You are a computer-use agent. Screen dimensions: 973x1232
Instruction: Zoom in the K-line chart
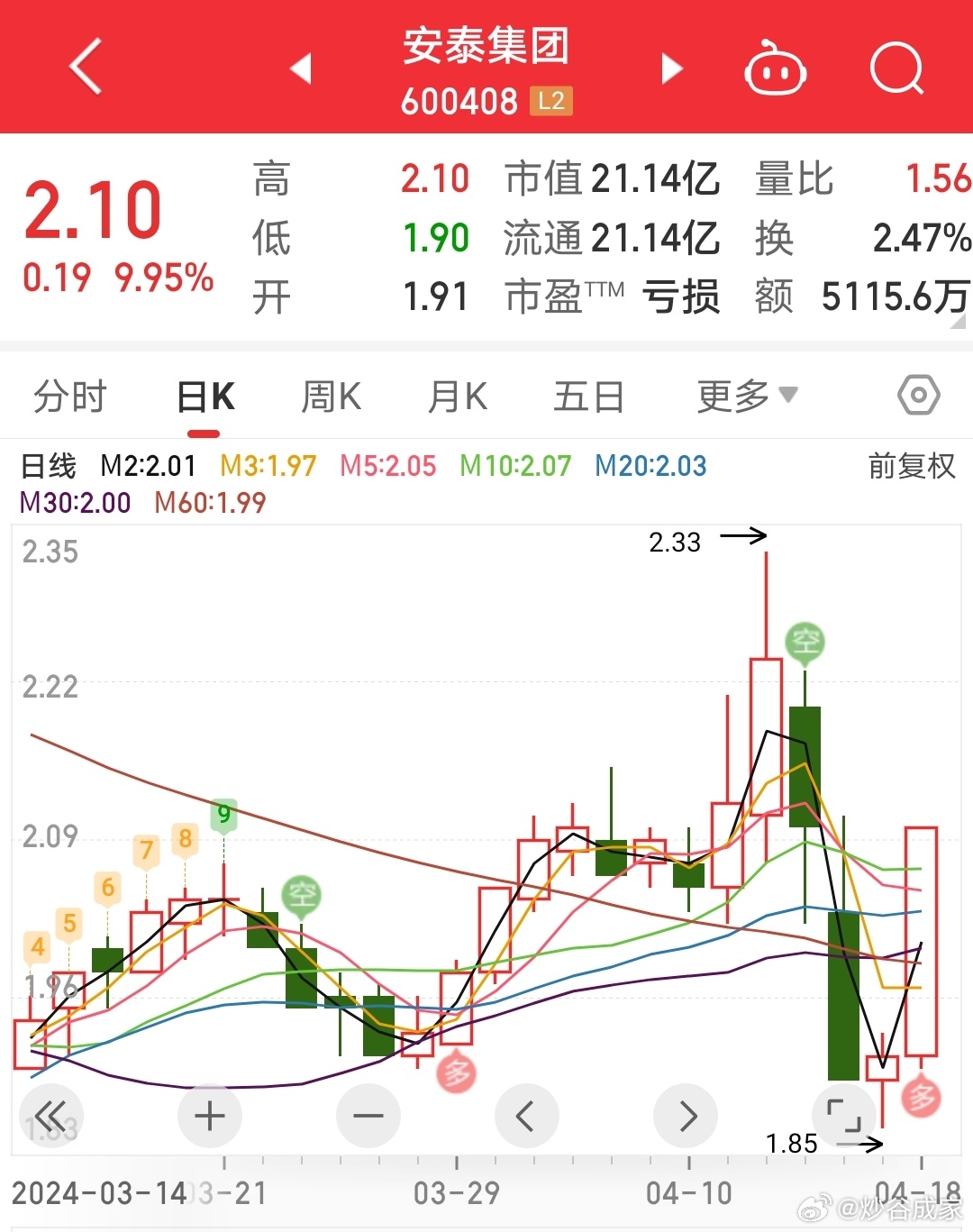(x=210, y=1116)
